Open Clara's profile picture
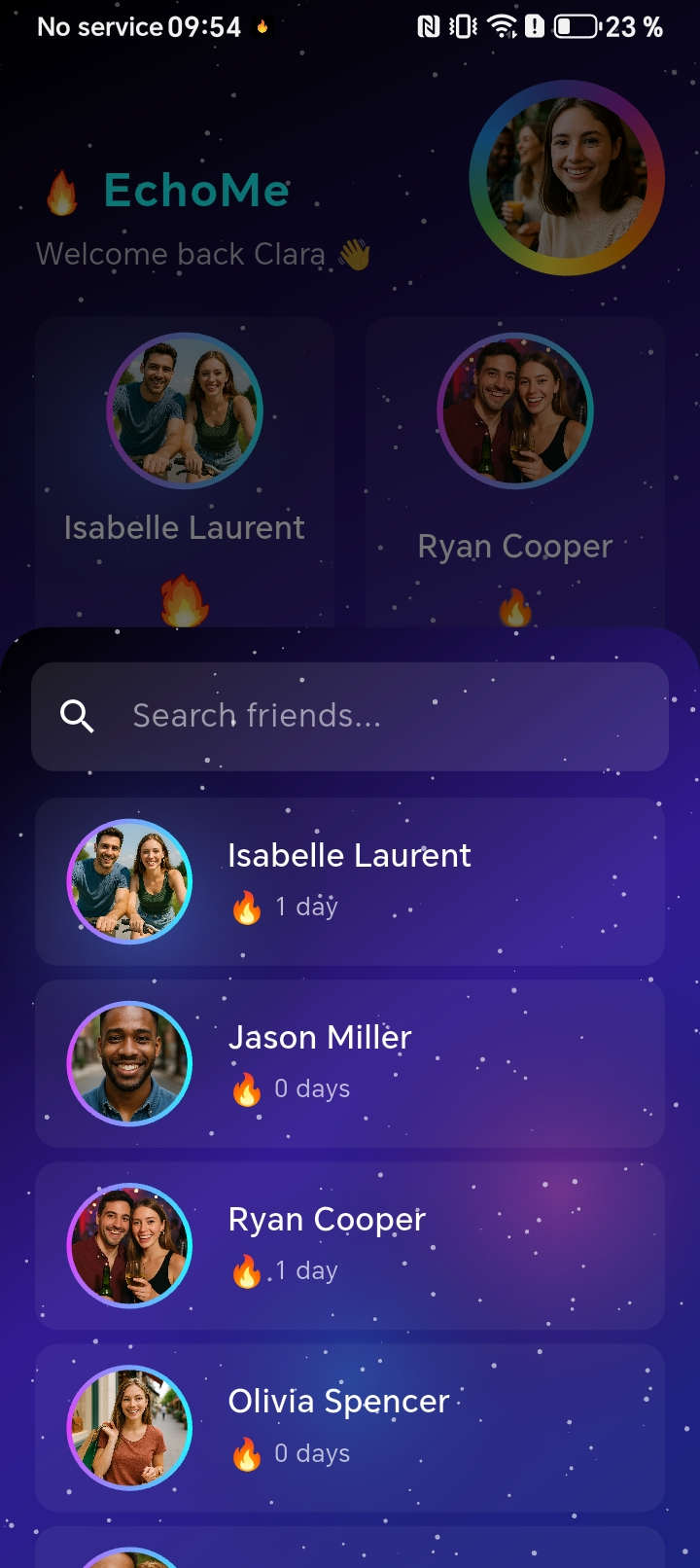700x1568 pixels. [x=567, y=178]
